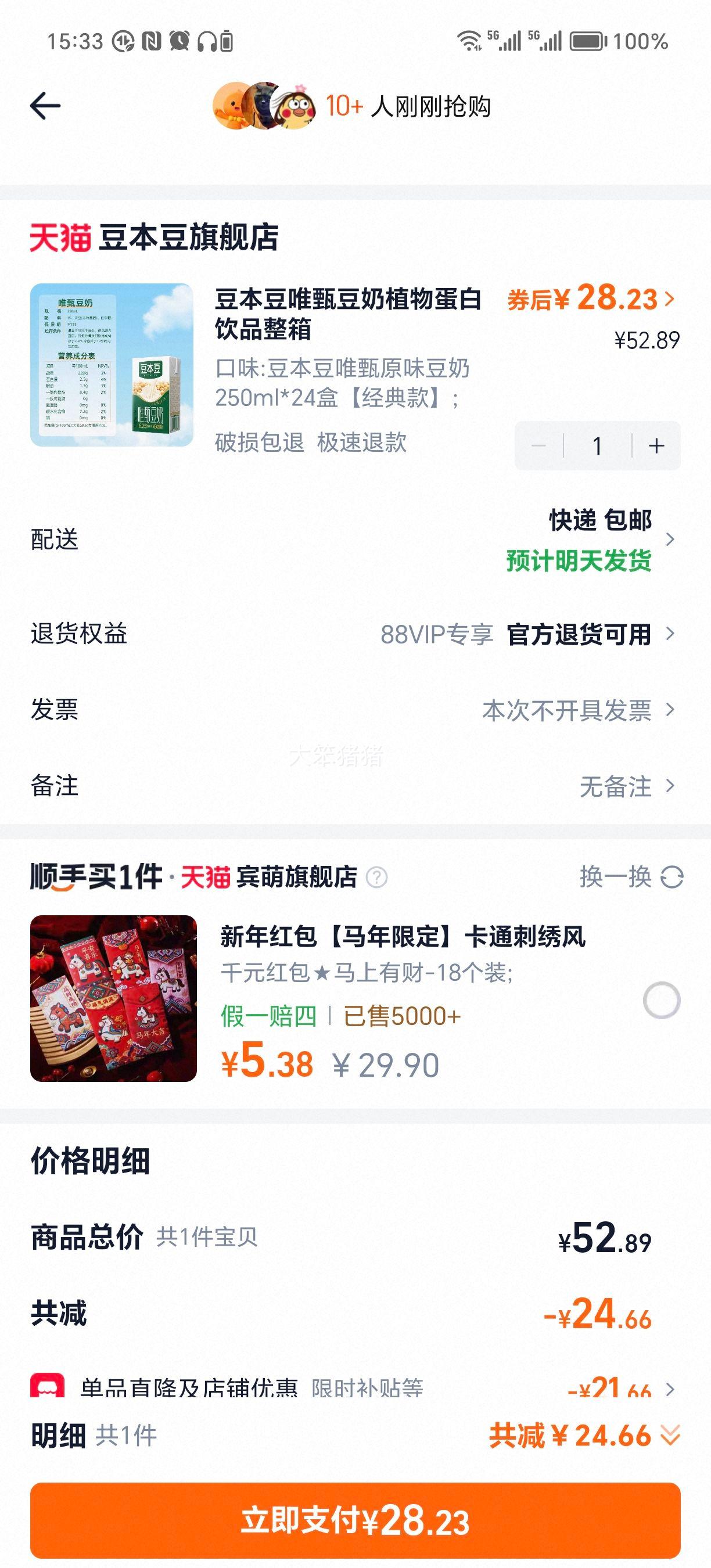This screenshot has height=1568, width=711.
Task: Tap the minus icon to decrease quantity
Action: point(538,446)
